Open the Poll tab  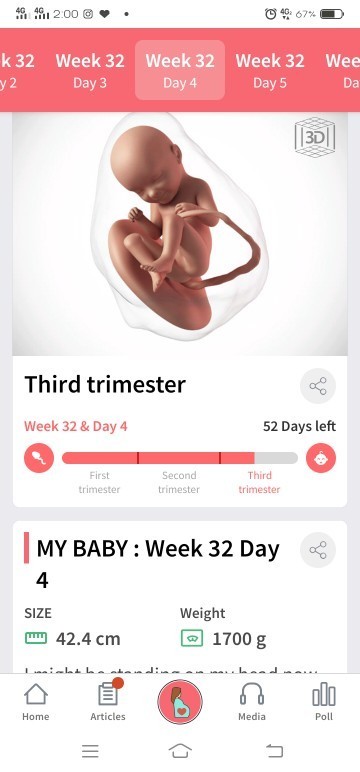tap(324, 702)
